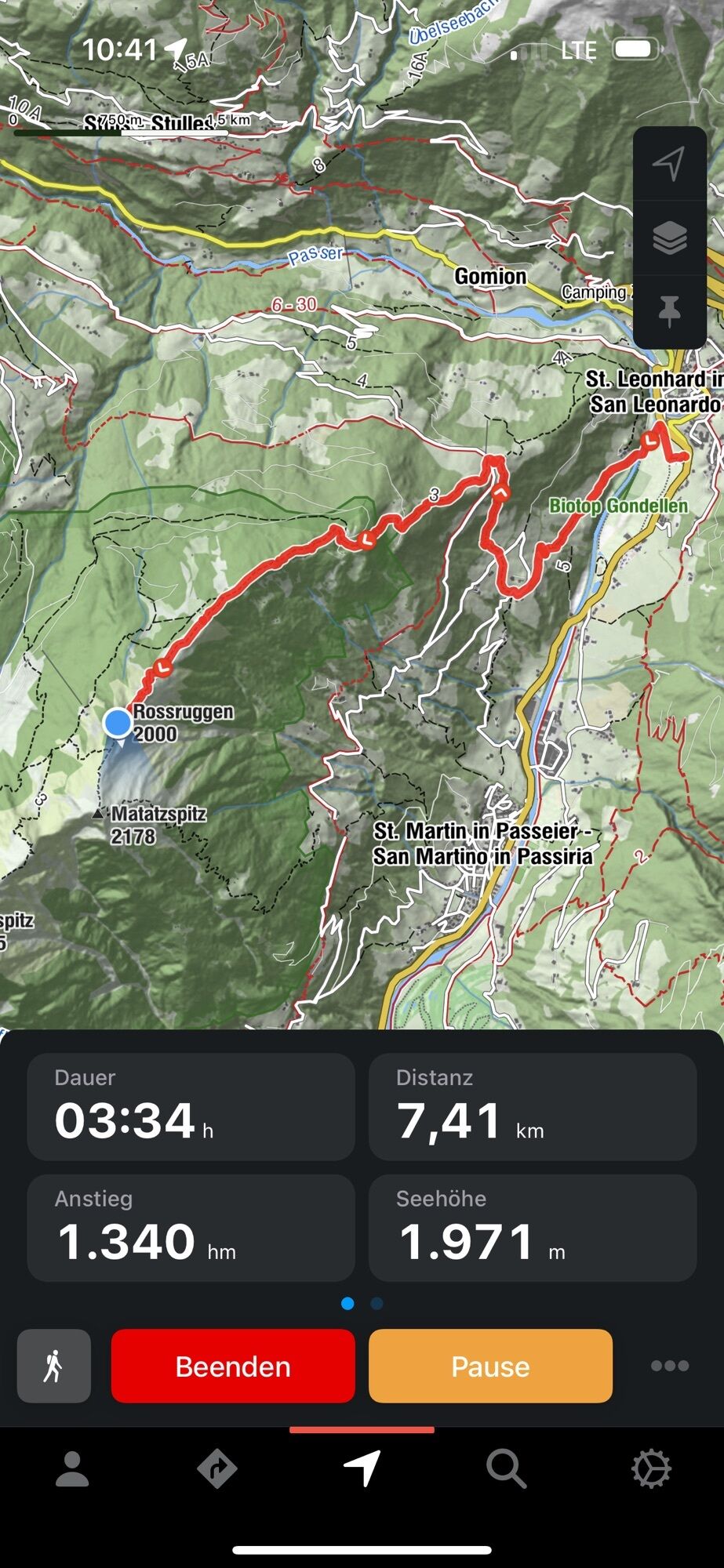
Task: Open the route planner tab
Action: tap(217, 1468)
